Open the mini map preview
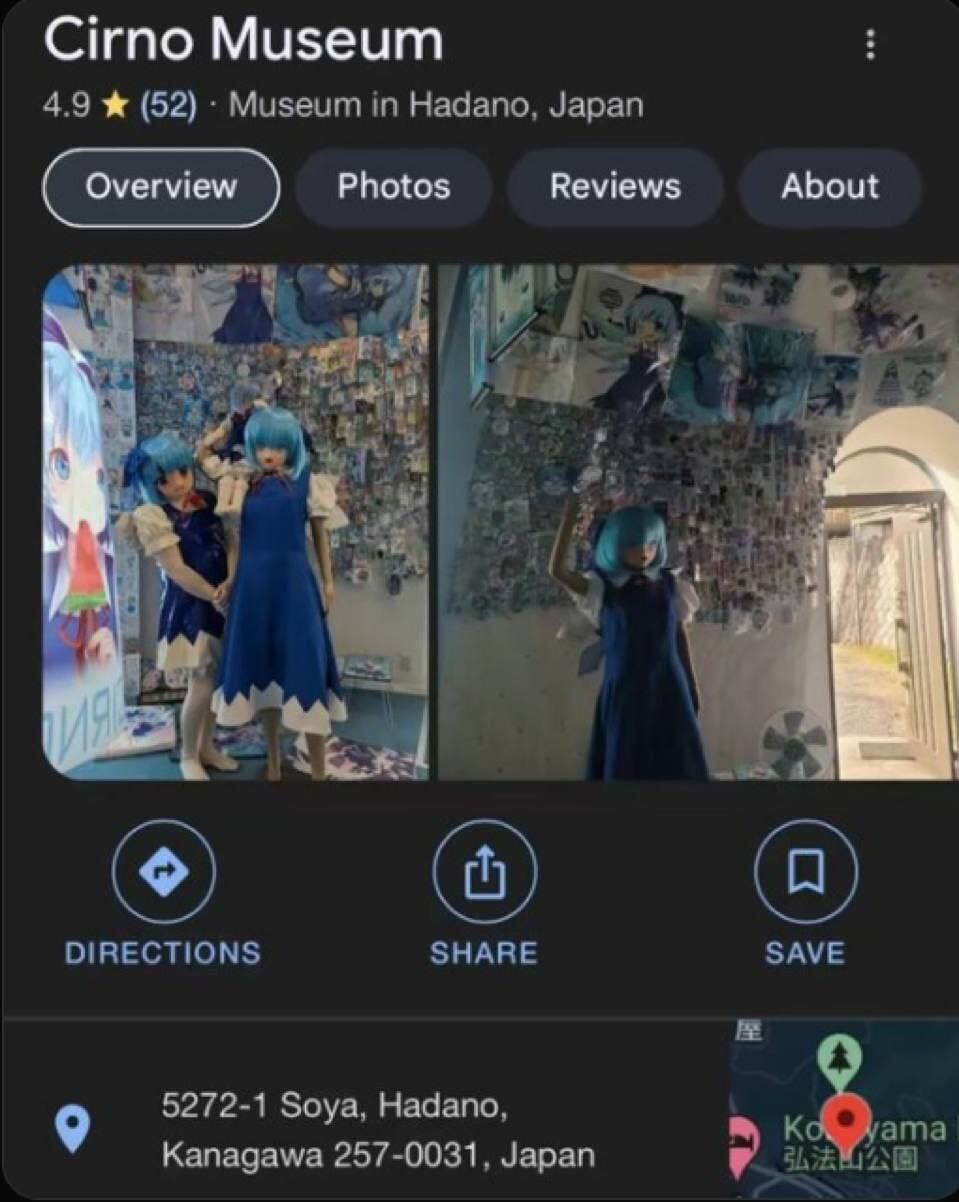Screen dimensions: 959x1202 843,1110
